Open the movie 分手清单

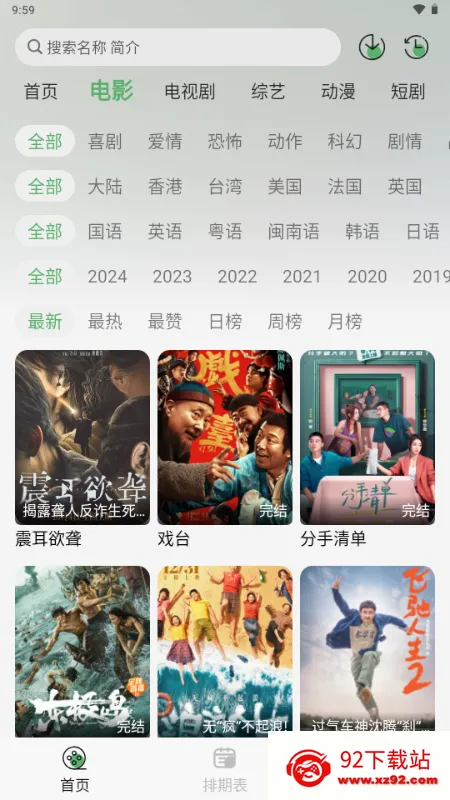(x=367, y=437)
